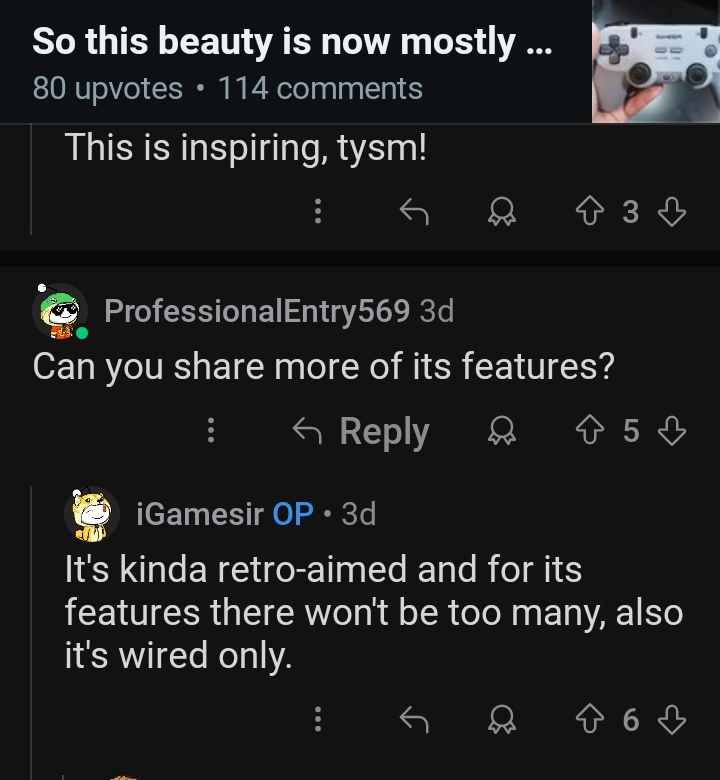720x780 pixels.
Task: Reply to the 'This is inspiring' comment
Action: tap(413, 211)
